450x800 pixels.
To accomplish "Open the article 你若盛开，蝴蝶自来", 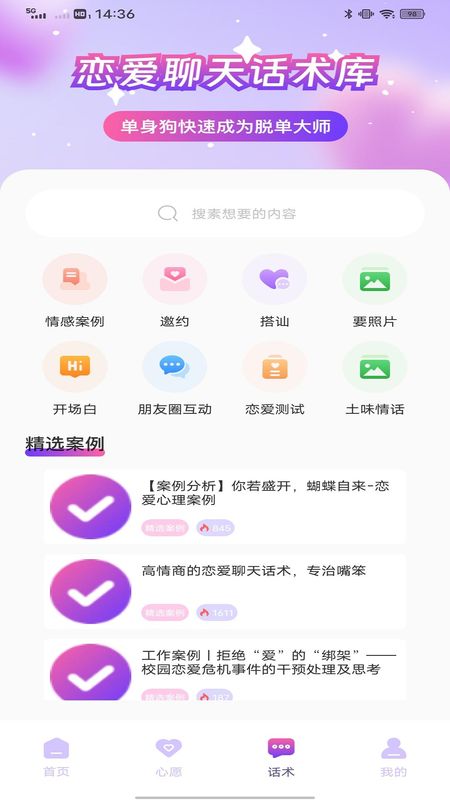I will 225,507.
